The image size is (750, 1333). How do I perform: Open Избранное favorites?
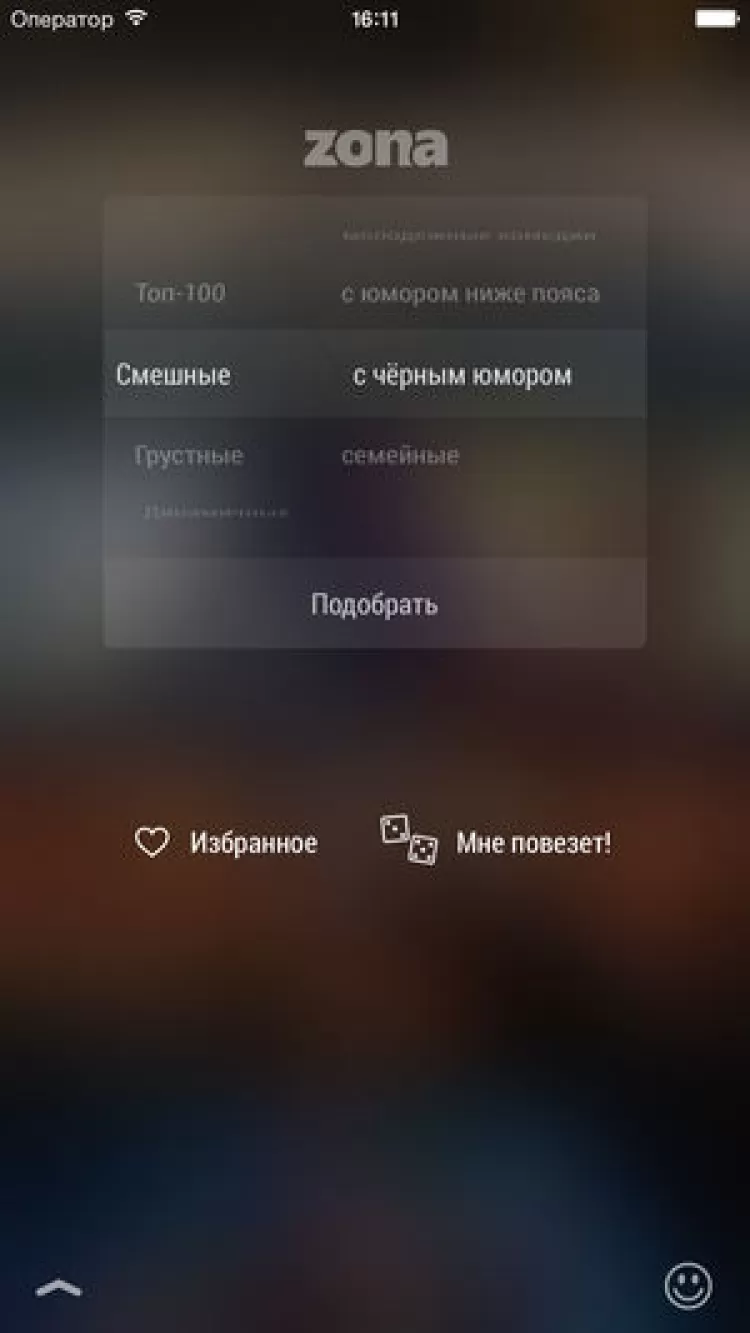point(226,843)
